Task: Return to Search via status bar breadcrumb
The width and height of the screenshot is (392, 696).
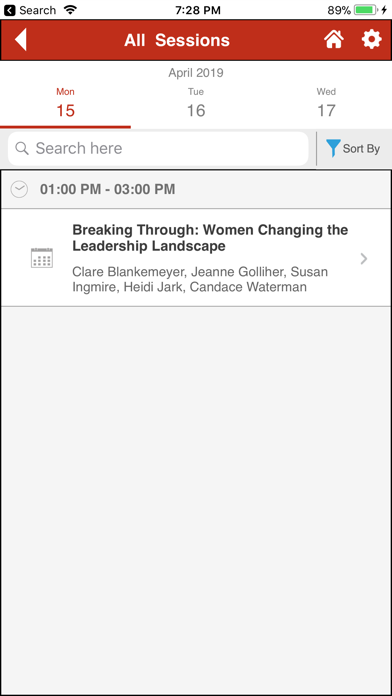Action: 30,10
